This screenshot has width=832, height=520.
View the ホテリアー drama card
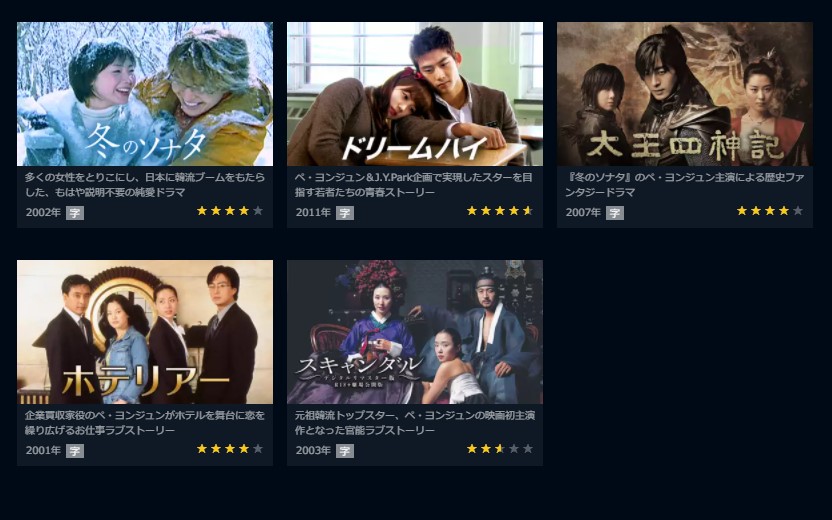pyautogui.click(x=144, y=333)
